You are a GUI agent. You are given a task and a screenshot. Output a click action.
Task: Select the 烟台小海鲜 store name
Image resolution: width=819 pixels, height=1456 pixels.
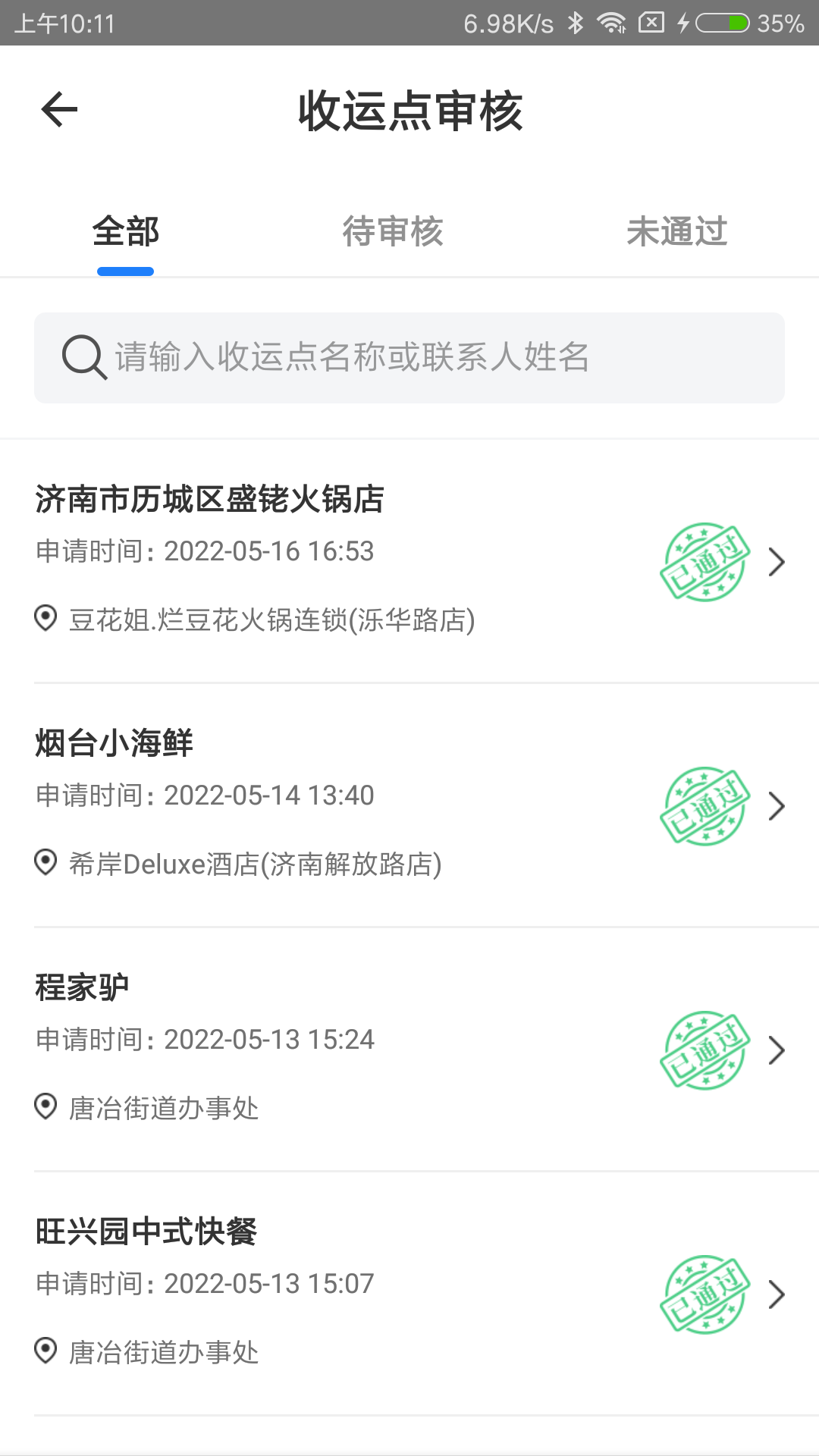114,744
